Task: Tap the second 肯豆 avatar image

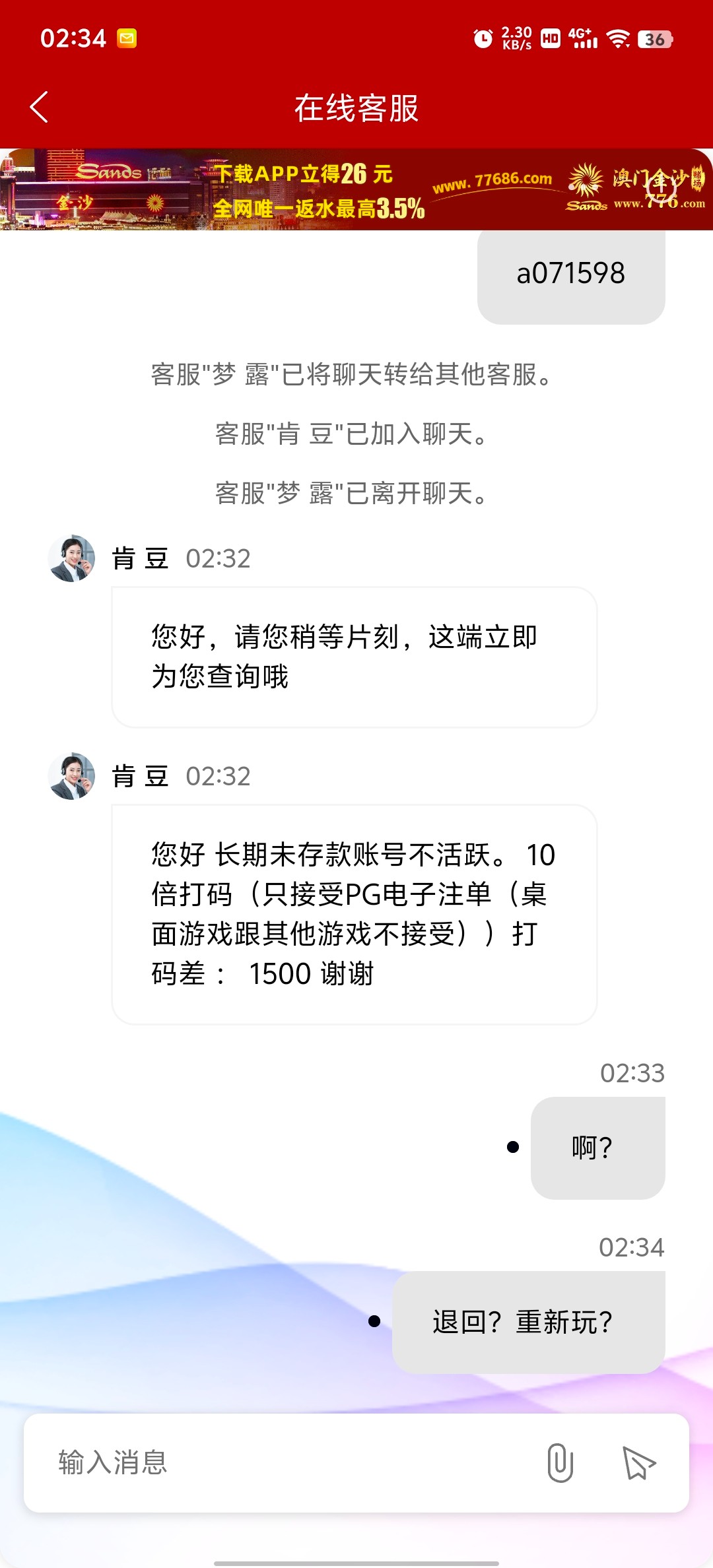Action: [x=73, y=777]
